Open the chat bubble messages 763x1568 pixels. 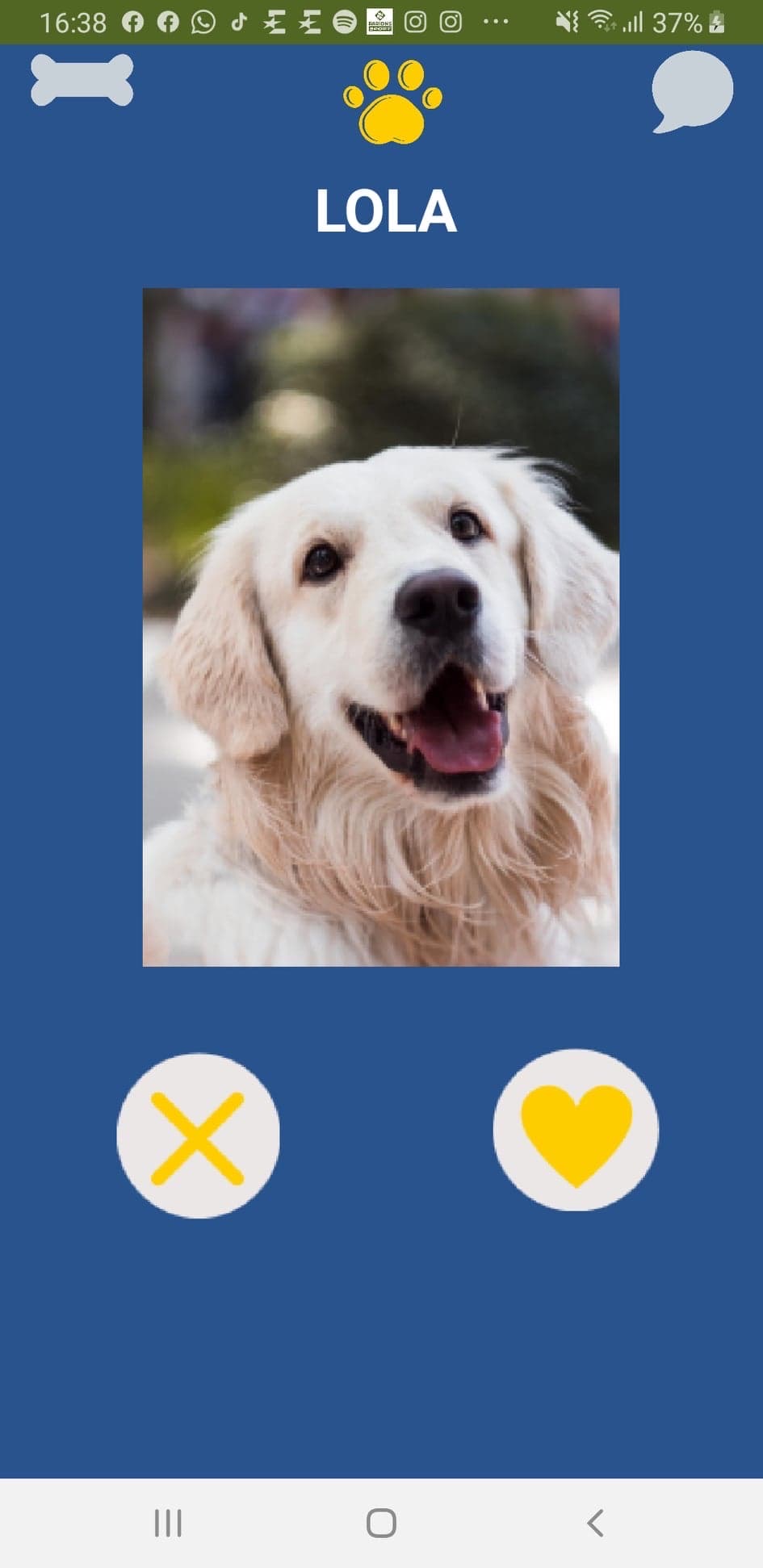tap(692, 90)
